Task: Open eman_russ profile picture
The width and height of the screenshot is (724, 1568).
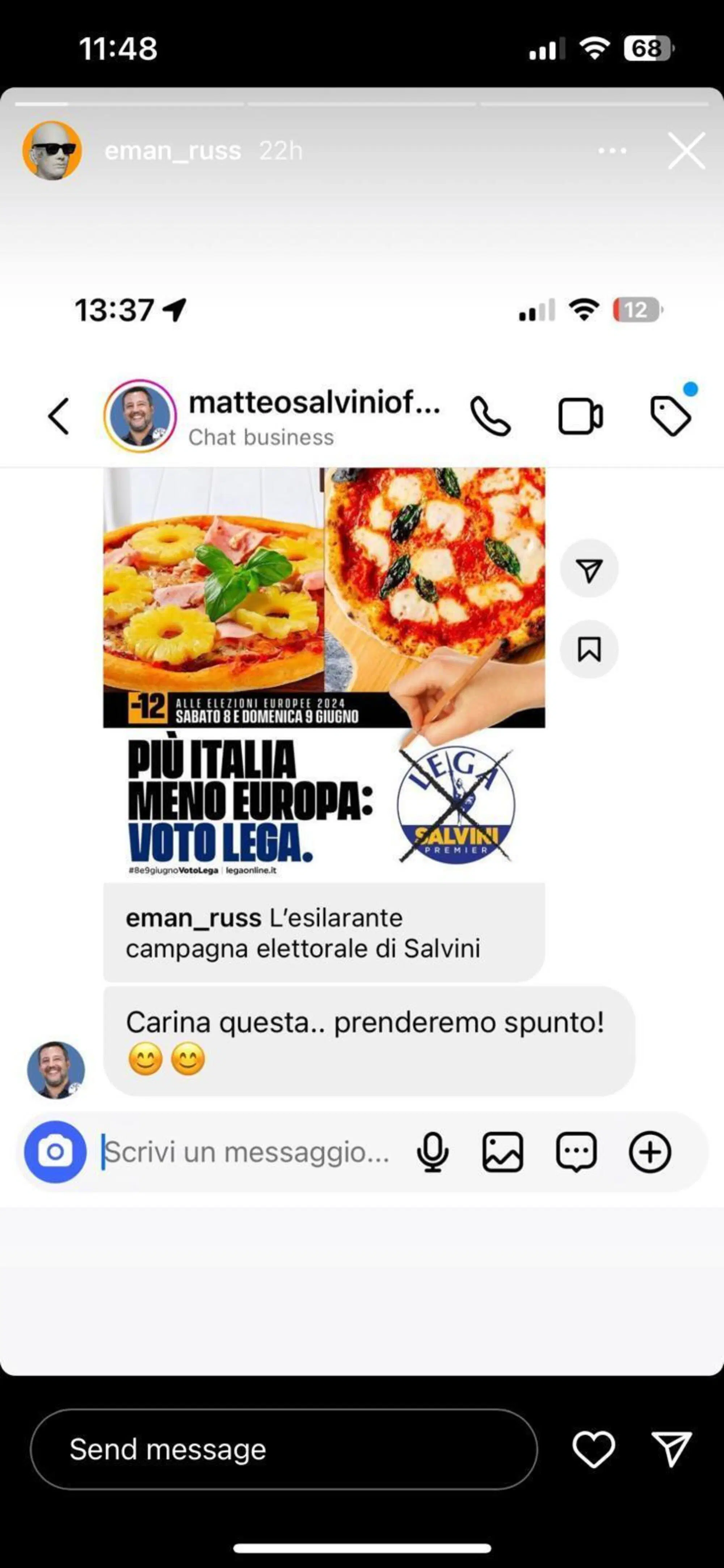Action: (52, 150)
